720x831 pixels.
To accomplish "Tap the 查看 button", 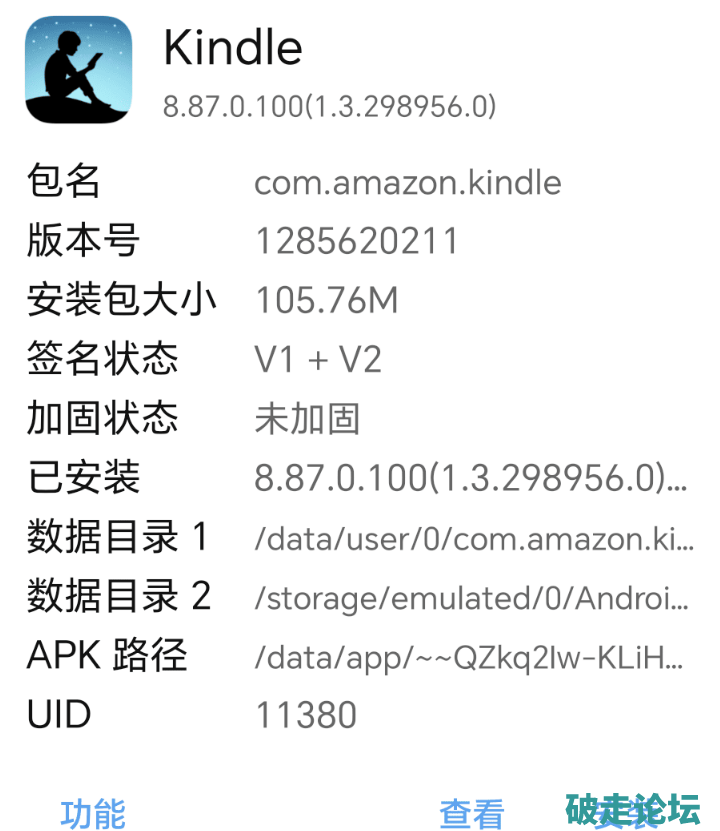I will coord(471,813).
